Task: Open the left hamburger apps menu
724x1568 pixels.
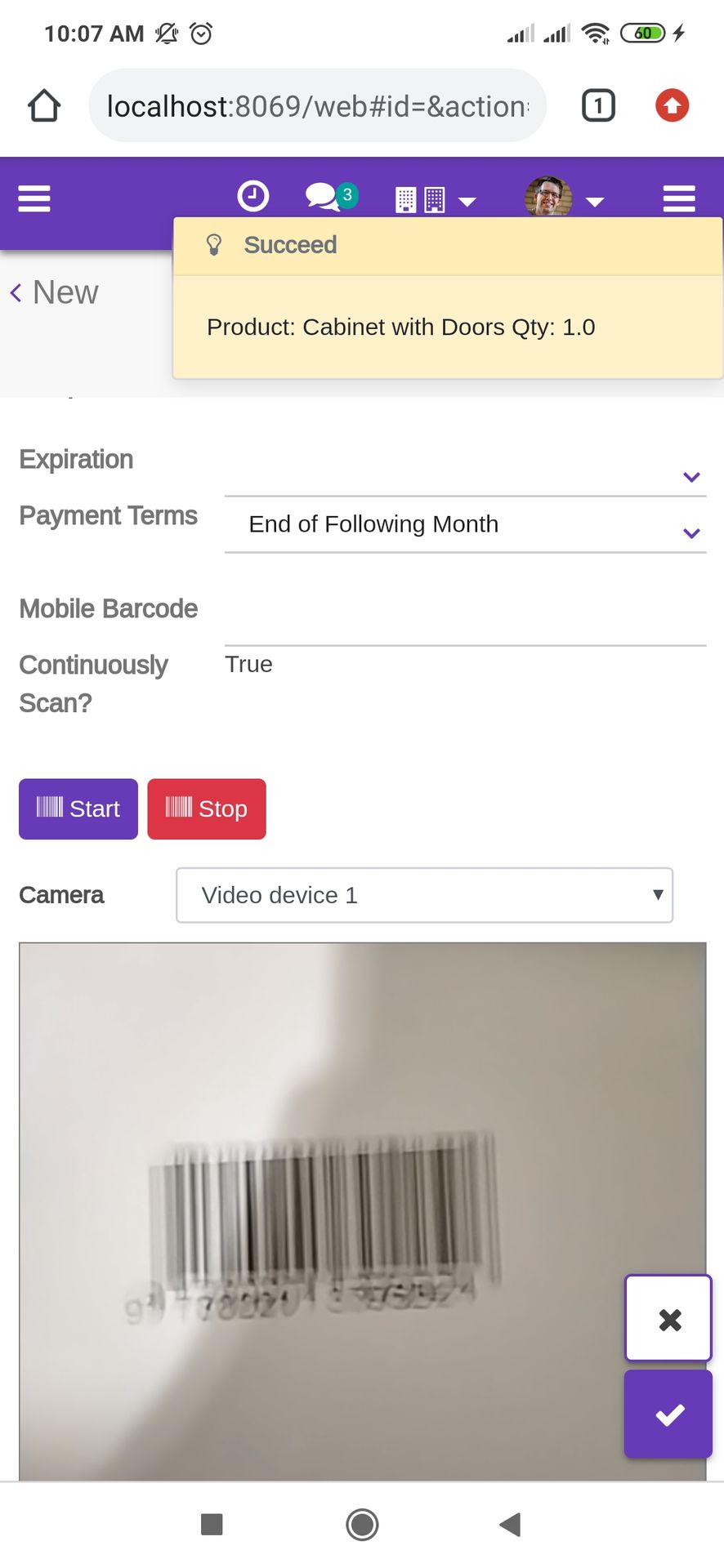Action: (34, 198)
